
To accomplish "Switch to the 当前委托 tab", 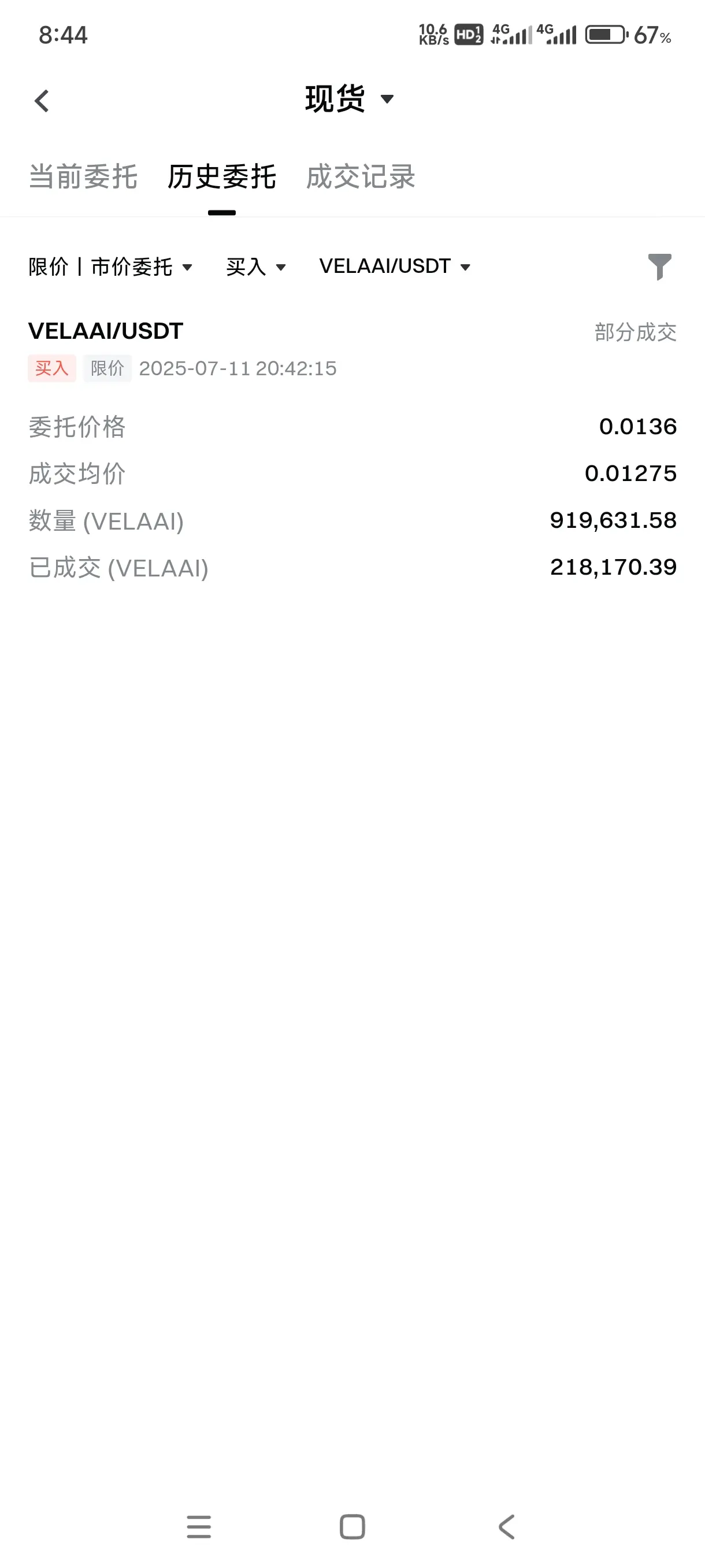I will tap(83, 176).
